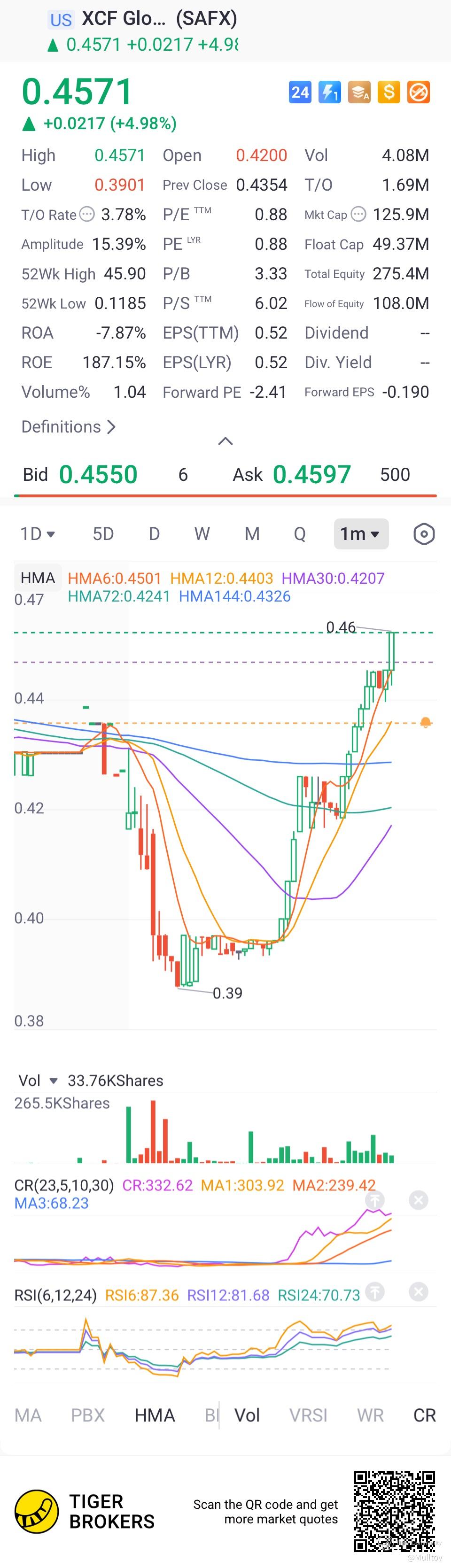This screenshot has width=451, height=1568.
Task: Select the W weekly chart tab
Action: pyautogui.click(x=202, y=534)
